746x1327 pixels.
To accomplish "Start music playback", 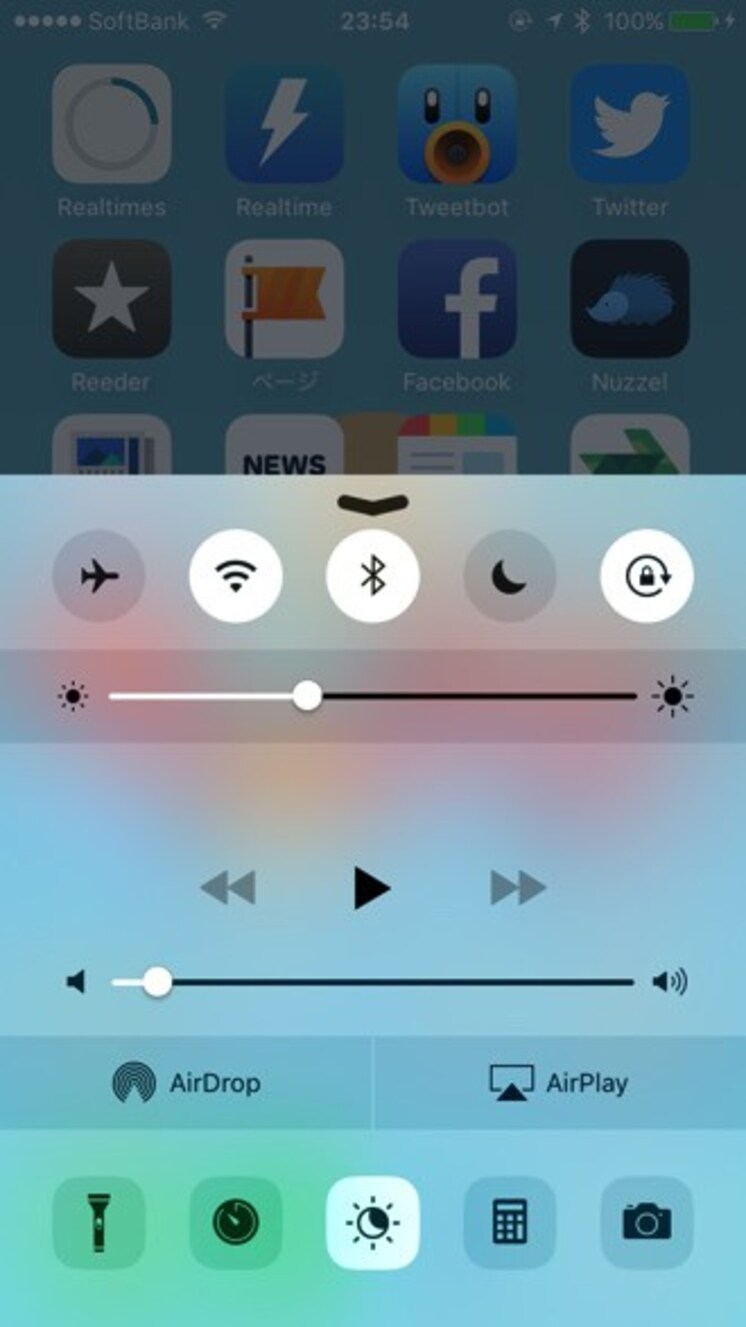I will (x=372, y=888).
